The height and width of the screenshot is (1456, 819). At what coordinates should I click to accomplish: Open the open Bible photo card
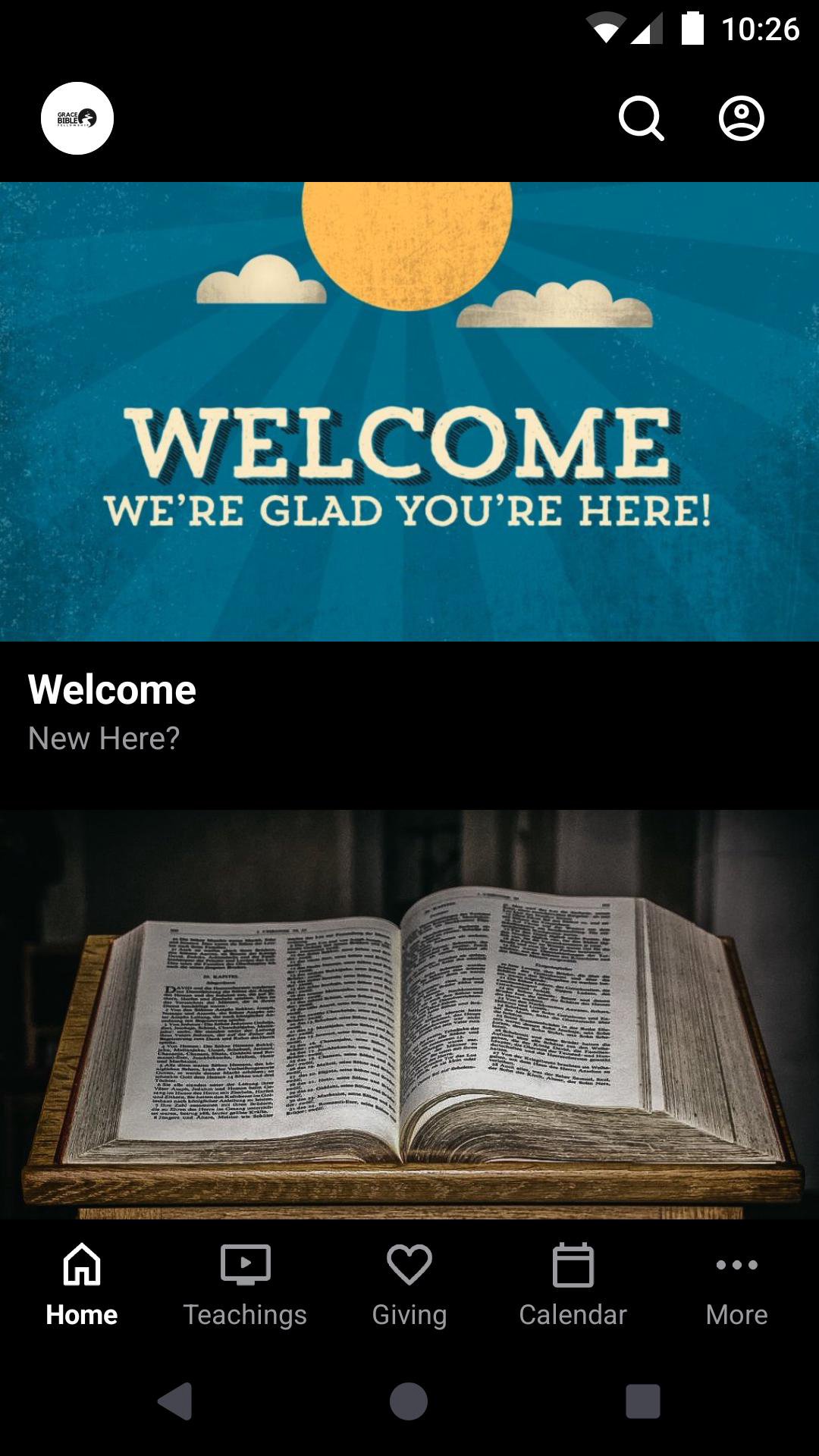pos(409,1016)
